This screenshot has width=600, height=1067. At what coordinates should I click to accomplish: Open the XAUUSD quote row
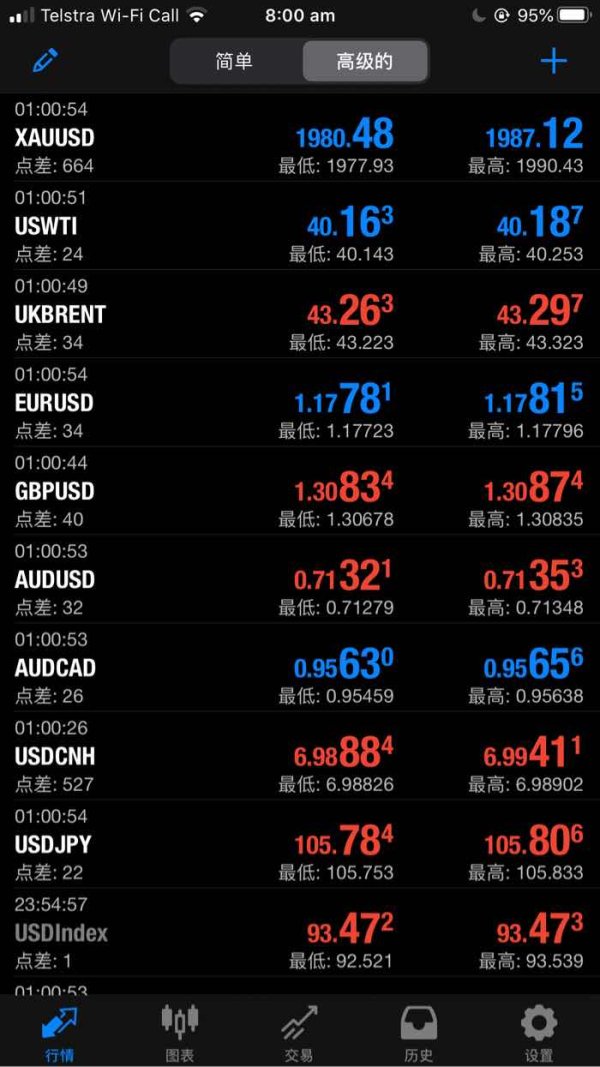coord(300,137)
